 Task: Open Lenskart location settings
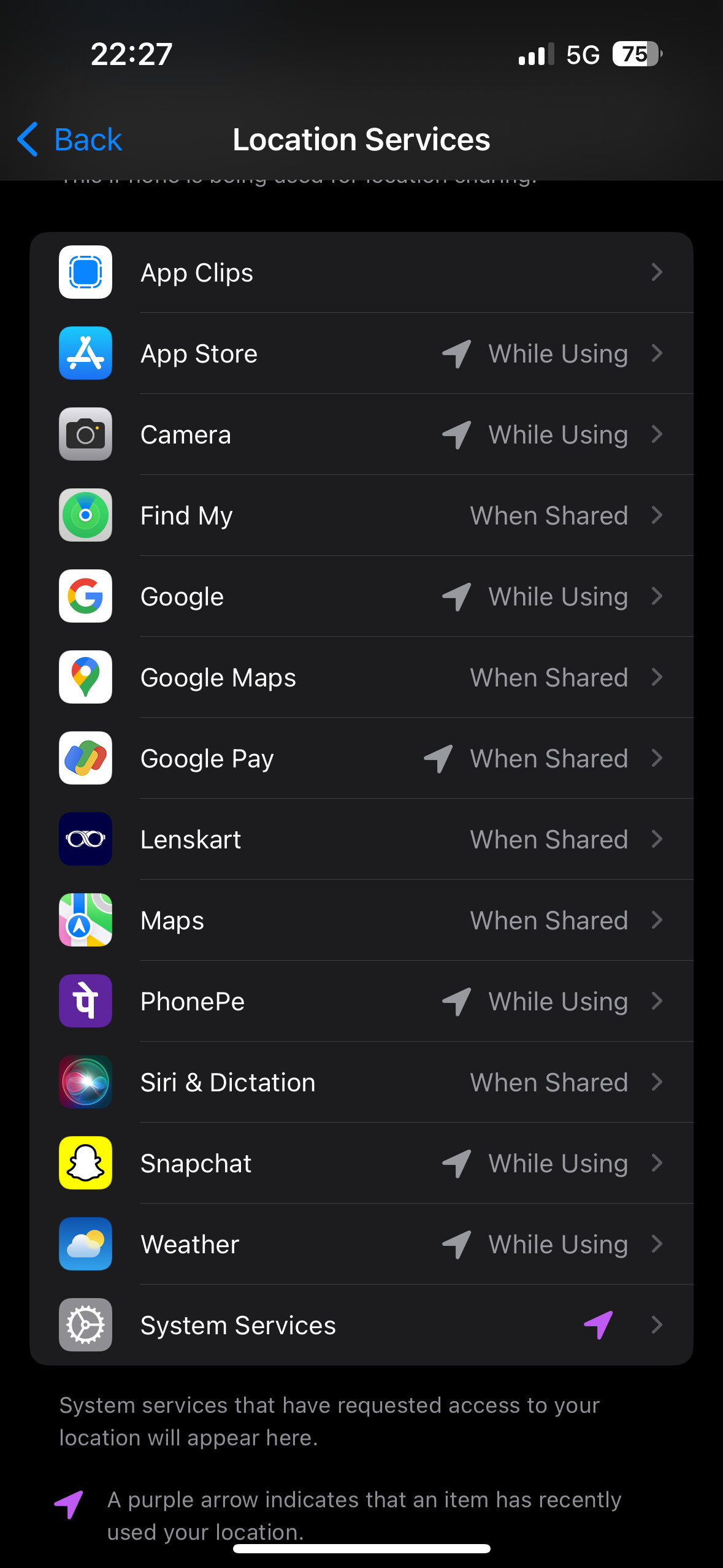361,839
